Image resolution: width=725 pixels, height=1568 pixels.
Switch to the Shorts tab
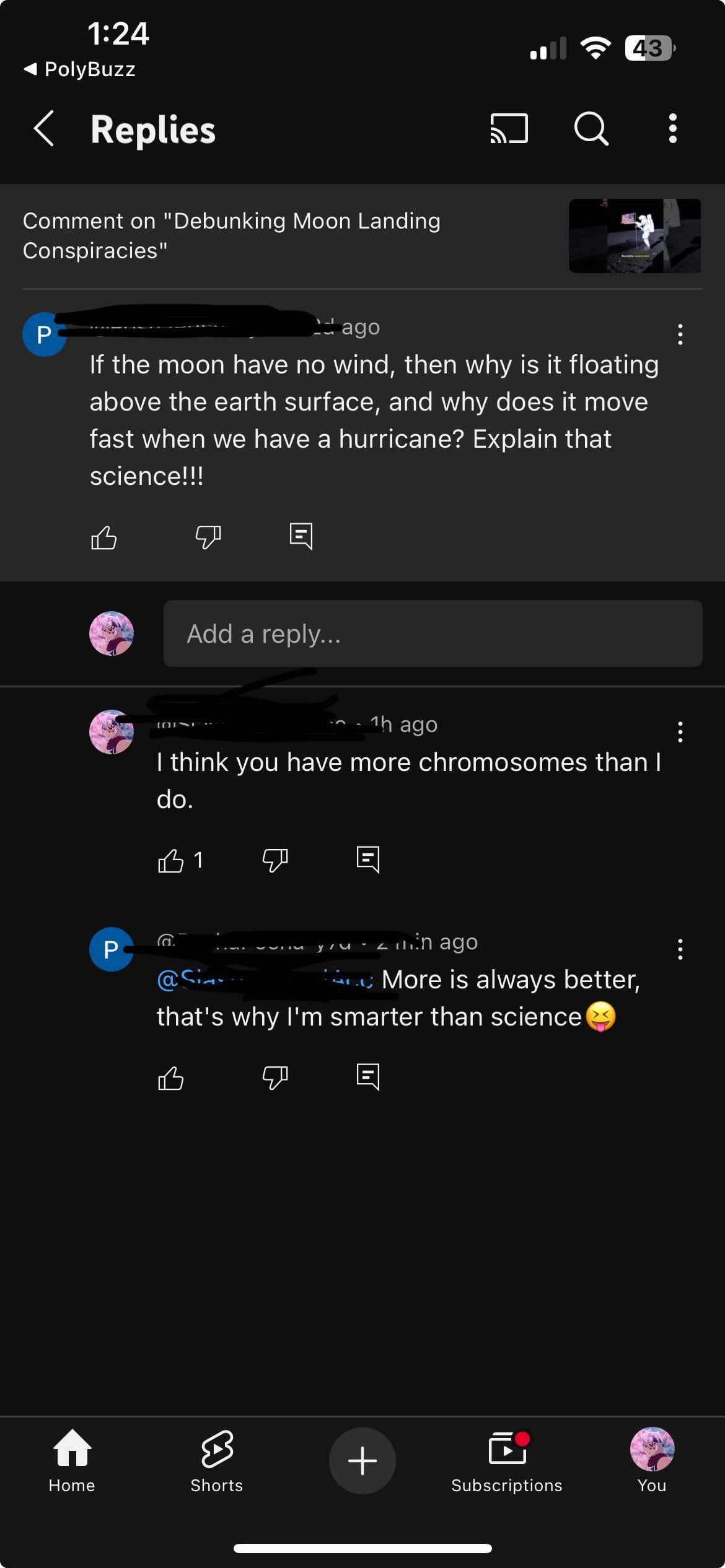pos(217,1460)
